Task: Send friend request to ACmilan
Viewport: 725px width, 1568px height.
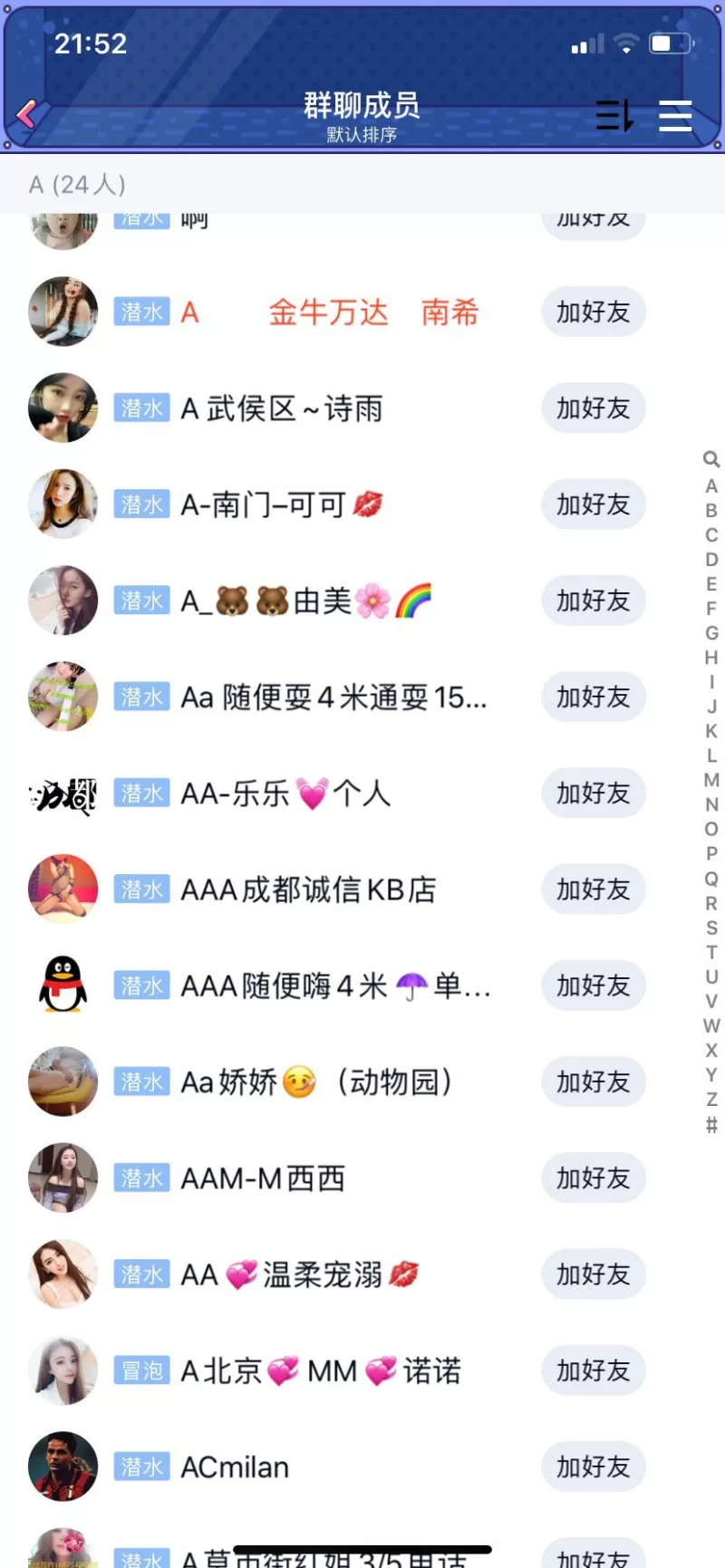Action: (593, 1467)
